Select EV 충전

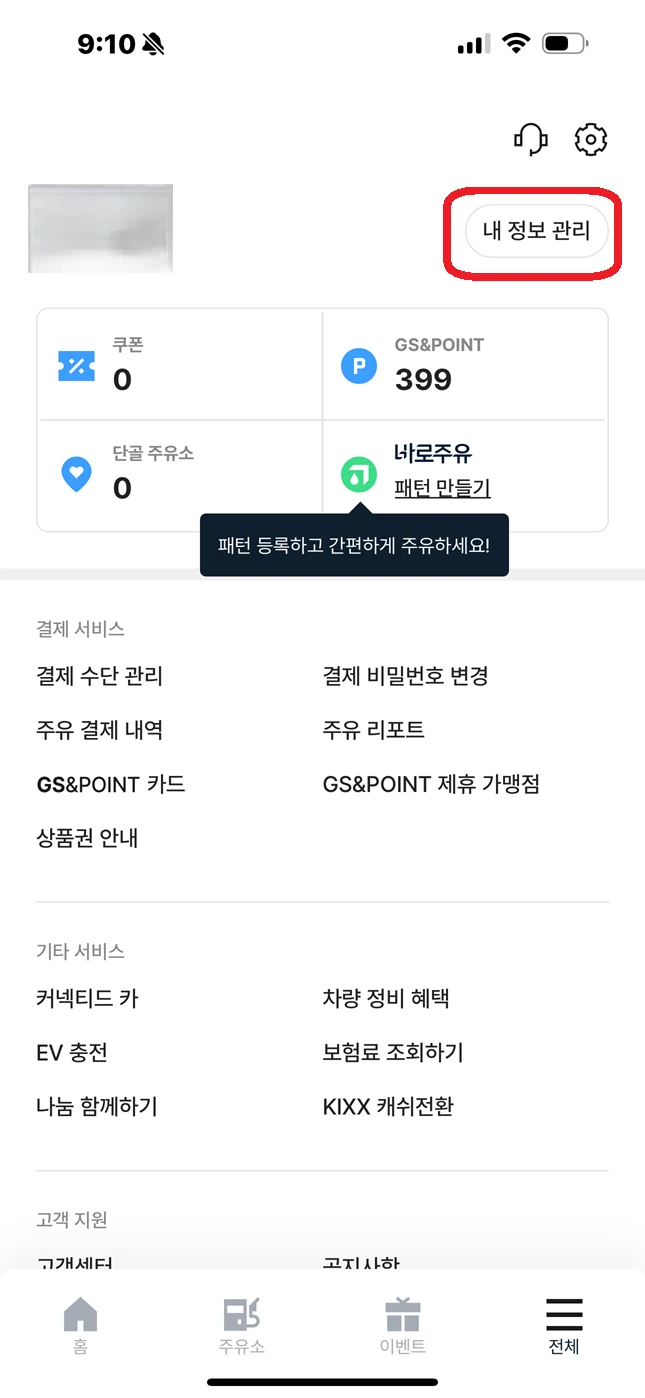[x=71, y=1052]
